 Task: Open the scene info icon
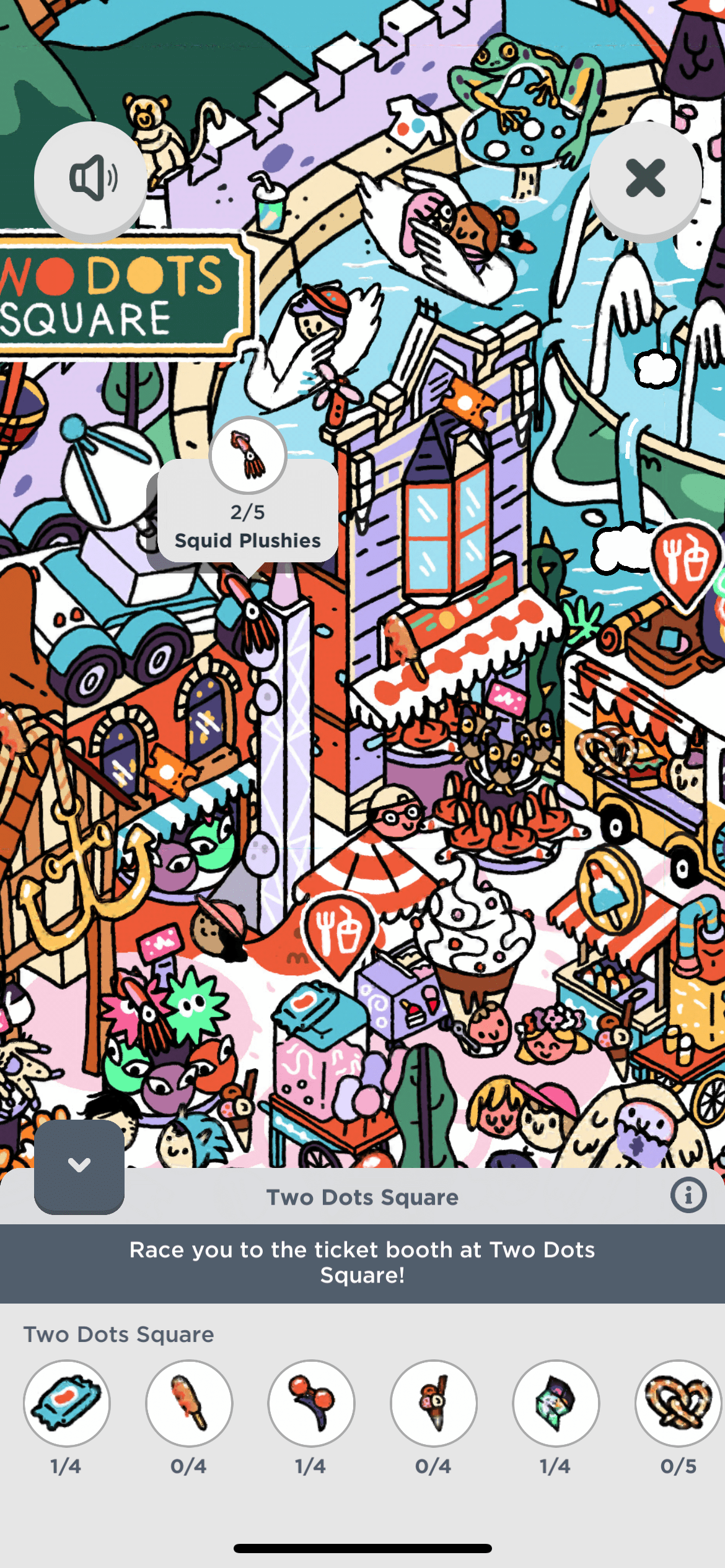pos(688,1195)
